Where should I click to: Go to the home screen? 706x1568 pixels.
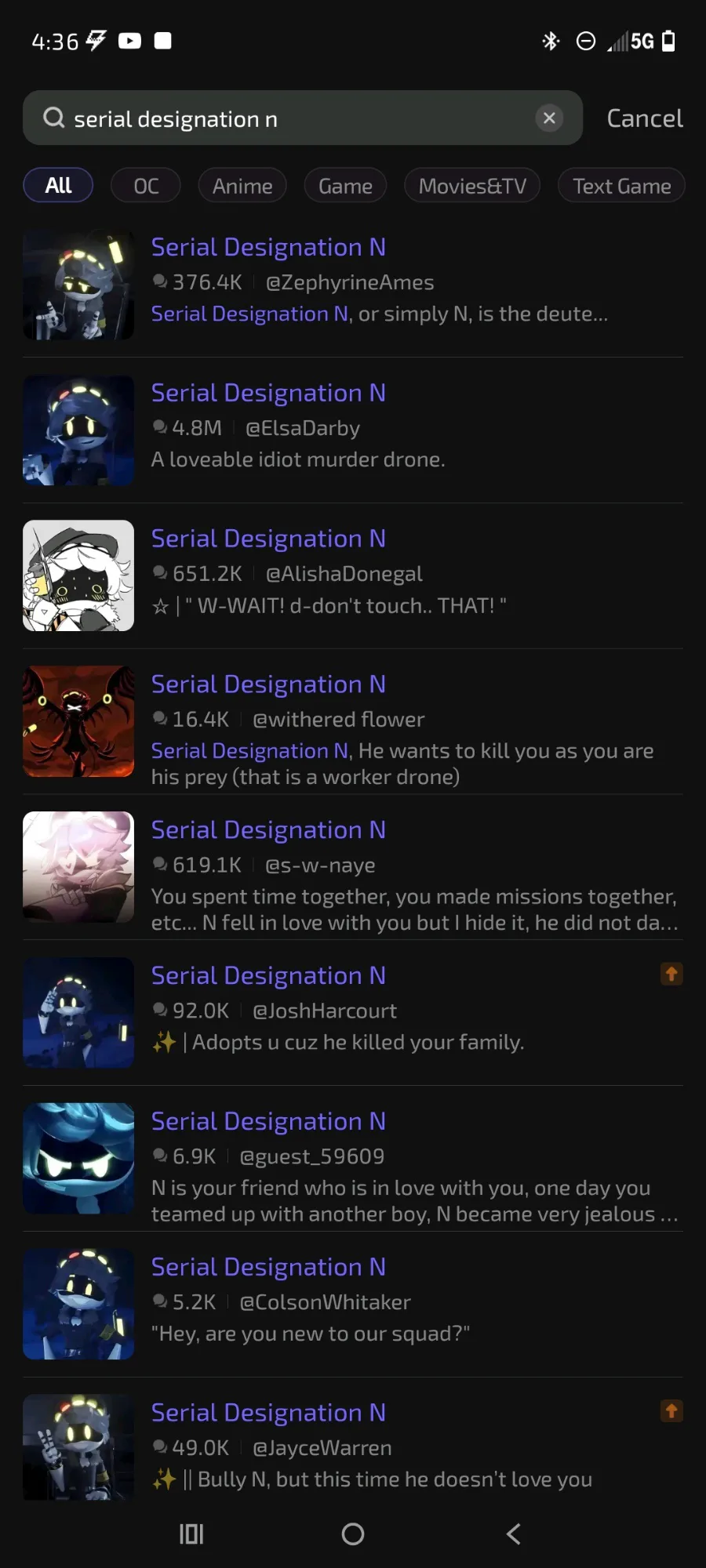tap(353, 1534)
